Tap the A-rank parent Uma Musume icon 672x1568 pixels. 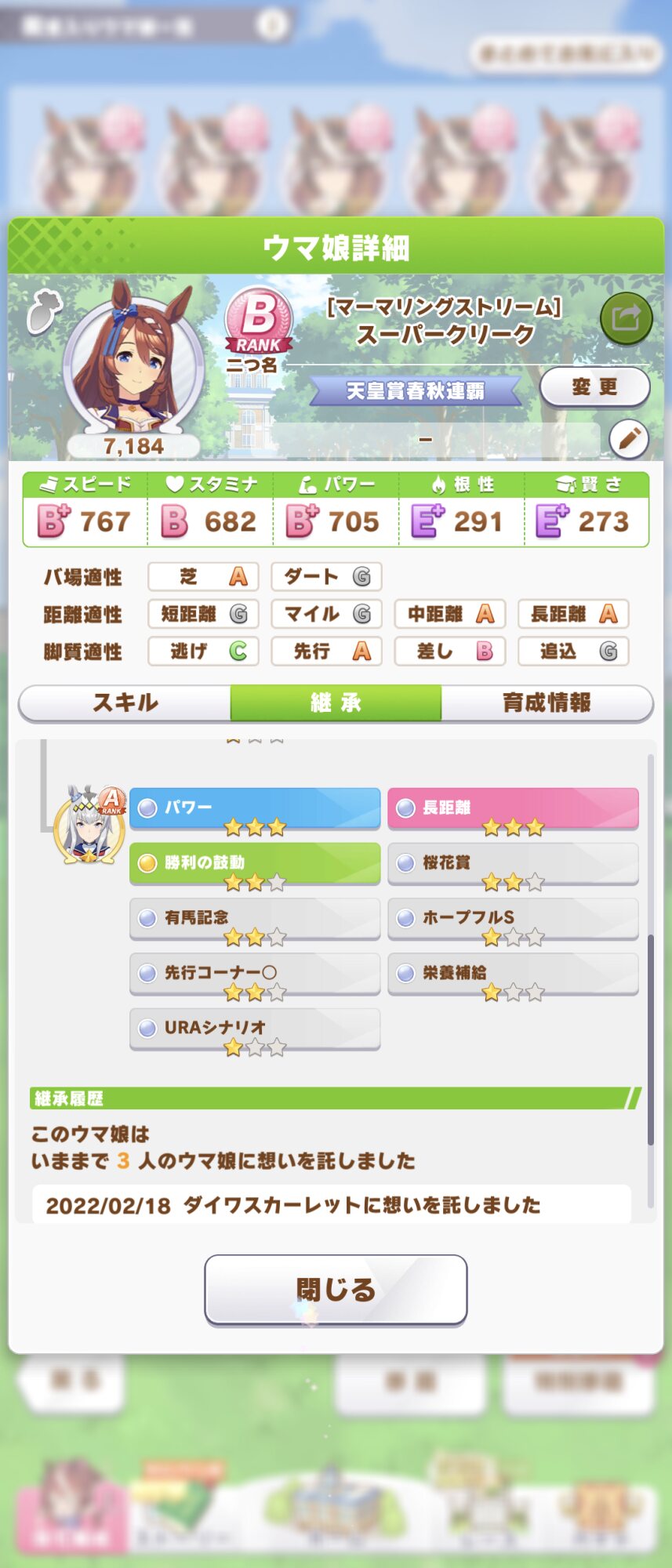click(89, 826)
